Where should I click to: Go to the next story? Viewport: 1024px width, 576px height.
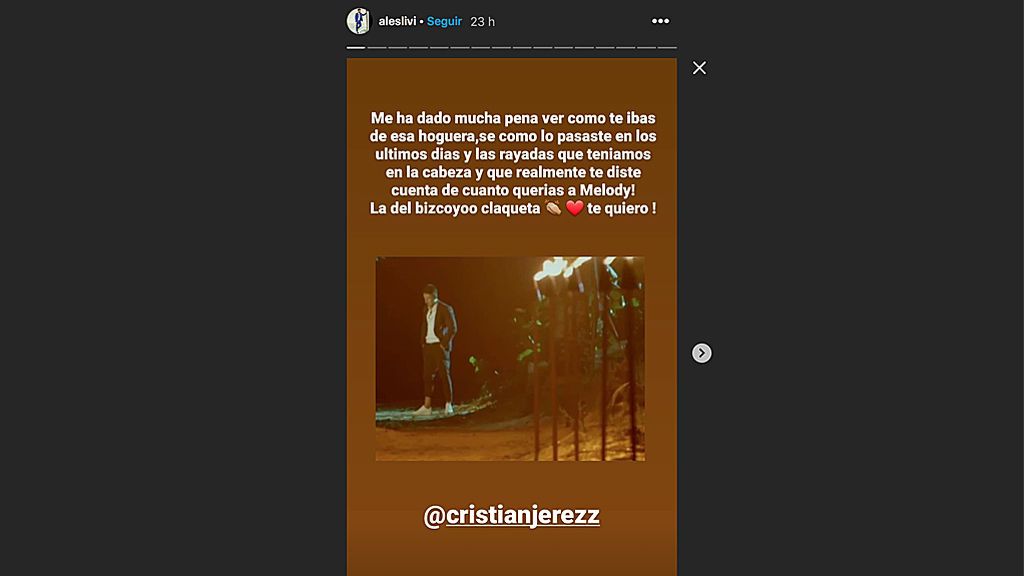702,353
